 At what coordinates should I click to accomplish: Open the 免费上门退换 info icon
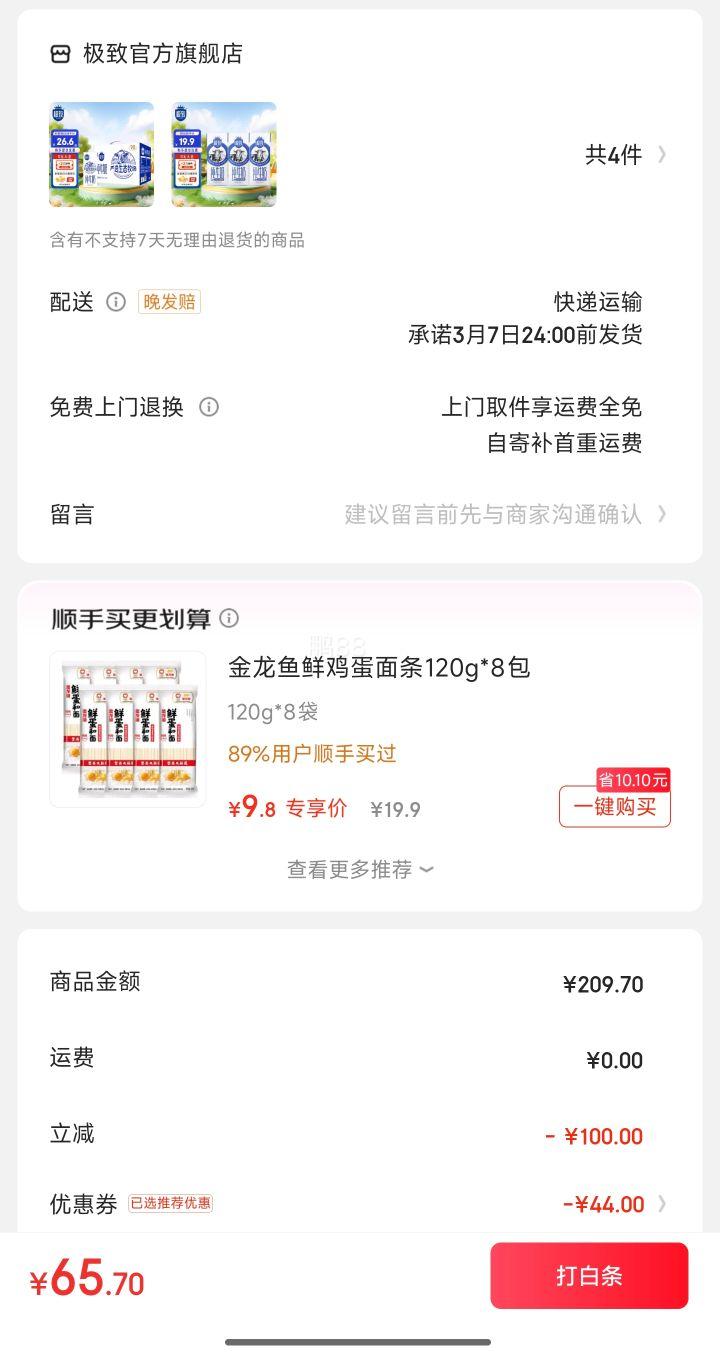point(208,407)
